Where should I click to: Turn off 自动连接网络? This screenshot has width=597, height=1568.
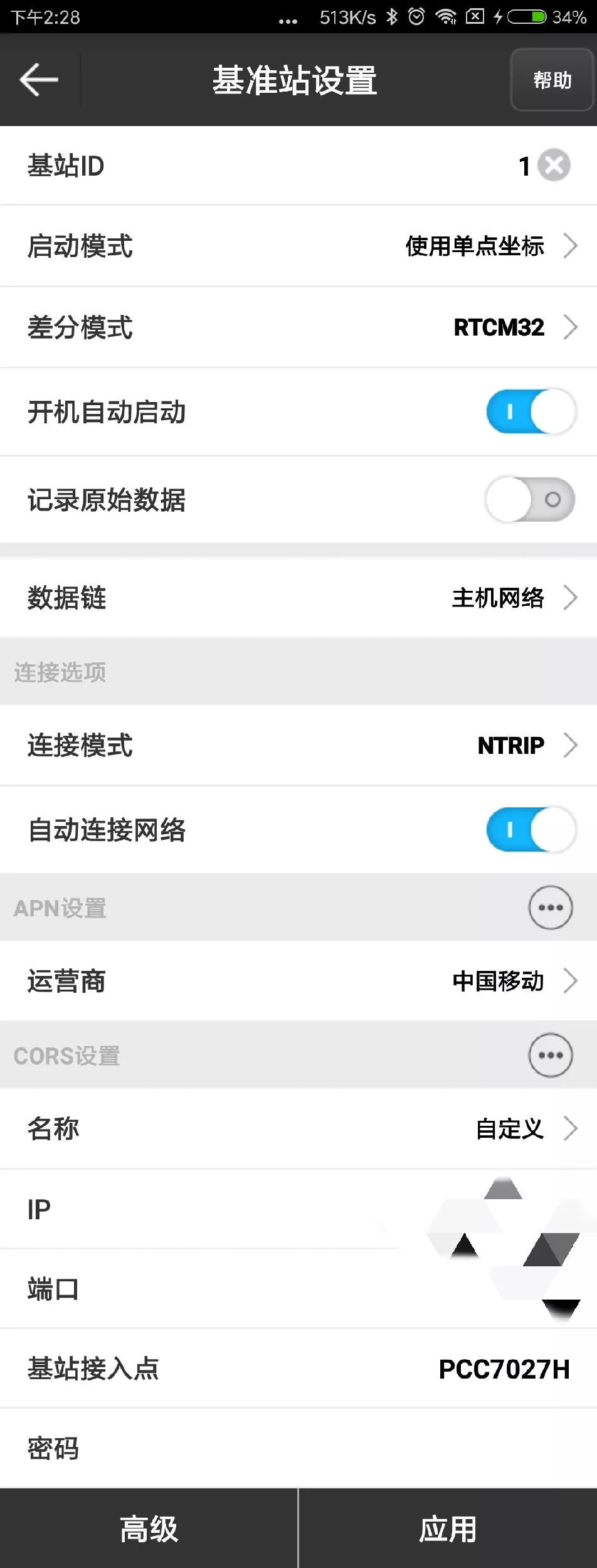(531, 830)
